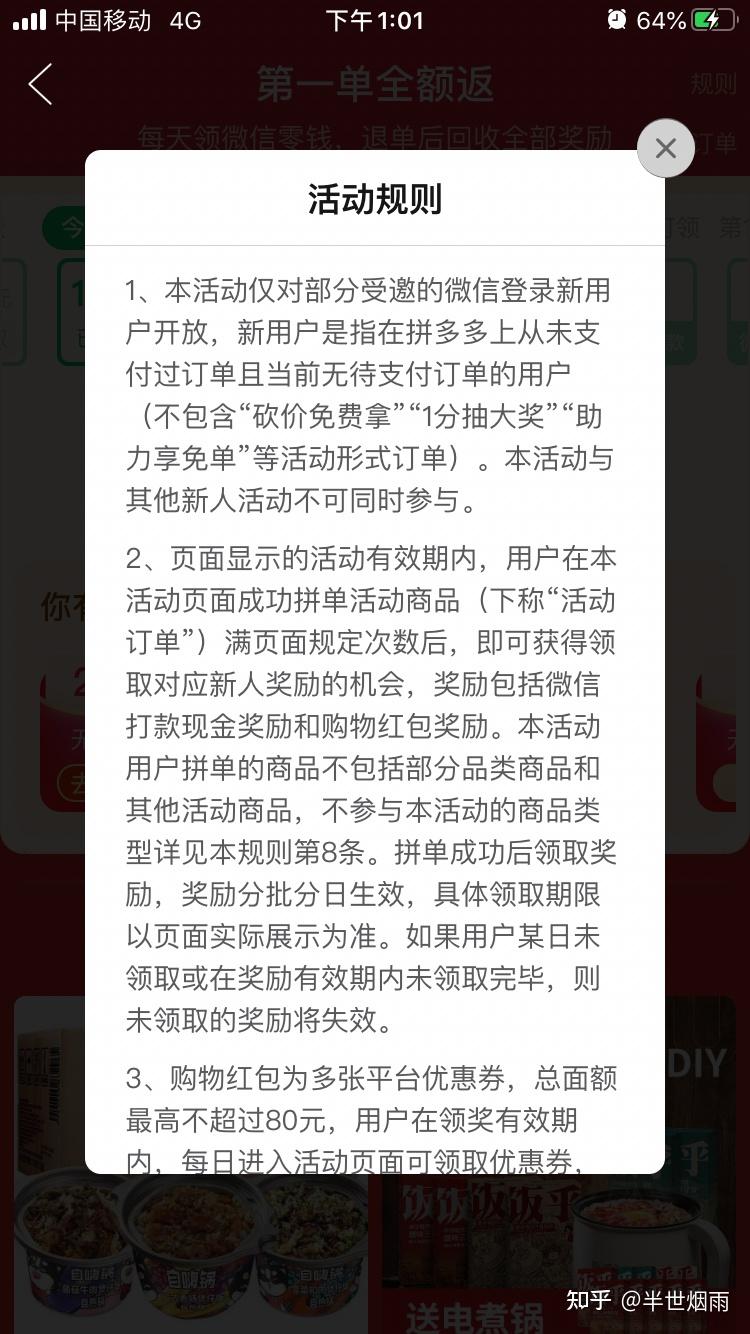
Task: Go back with the top-left arrow
Action: [x=40, y=84]
